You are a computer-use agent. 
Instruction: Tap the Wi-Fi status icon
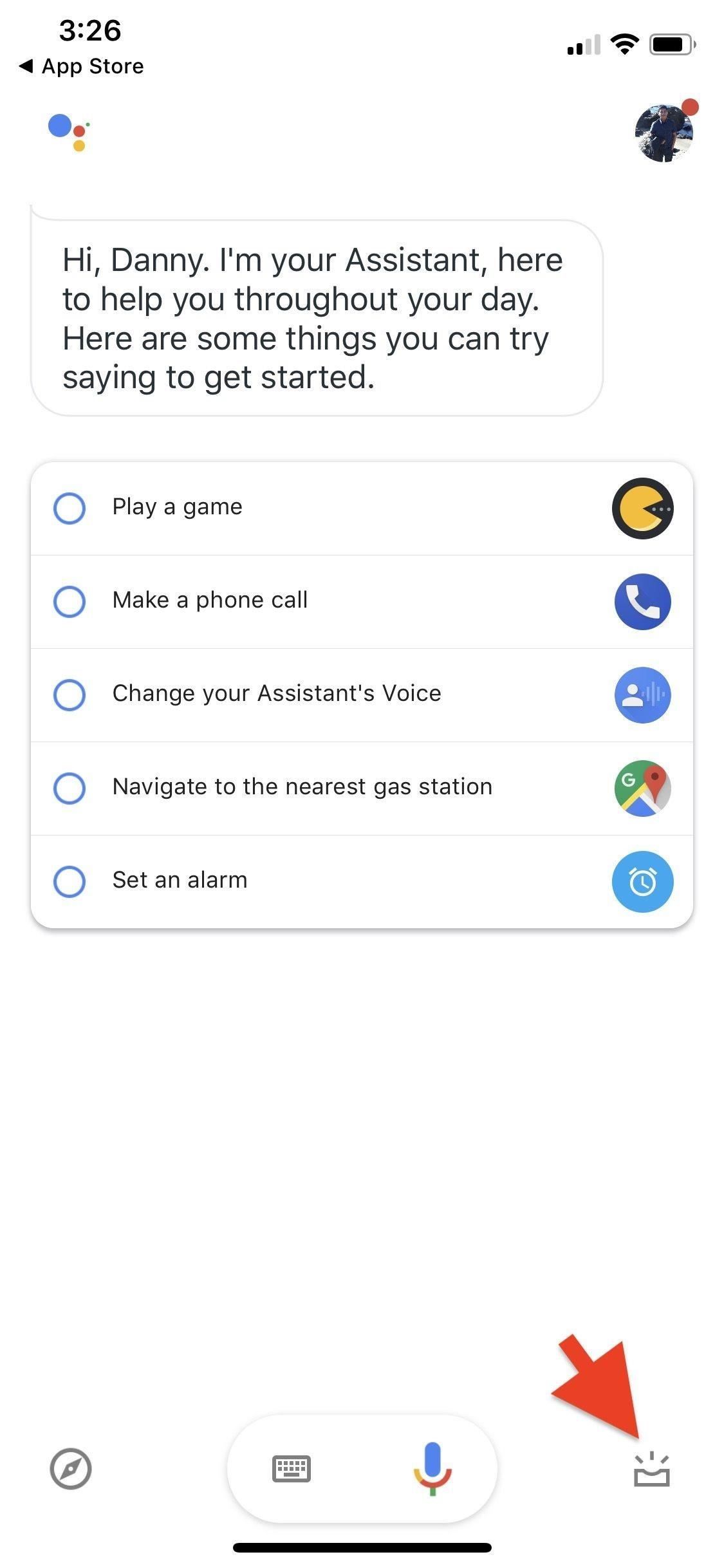tap(622, 43)
